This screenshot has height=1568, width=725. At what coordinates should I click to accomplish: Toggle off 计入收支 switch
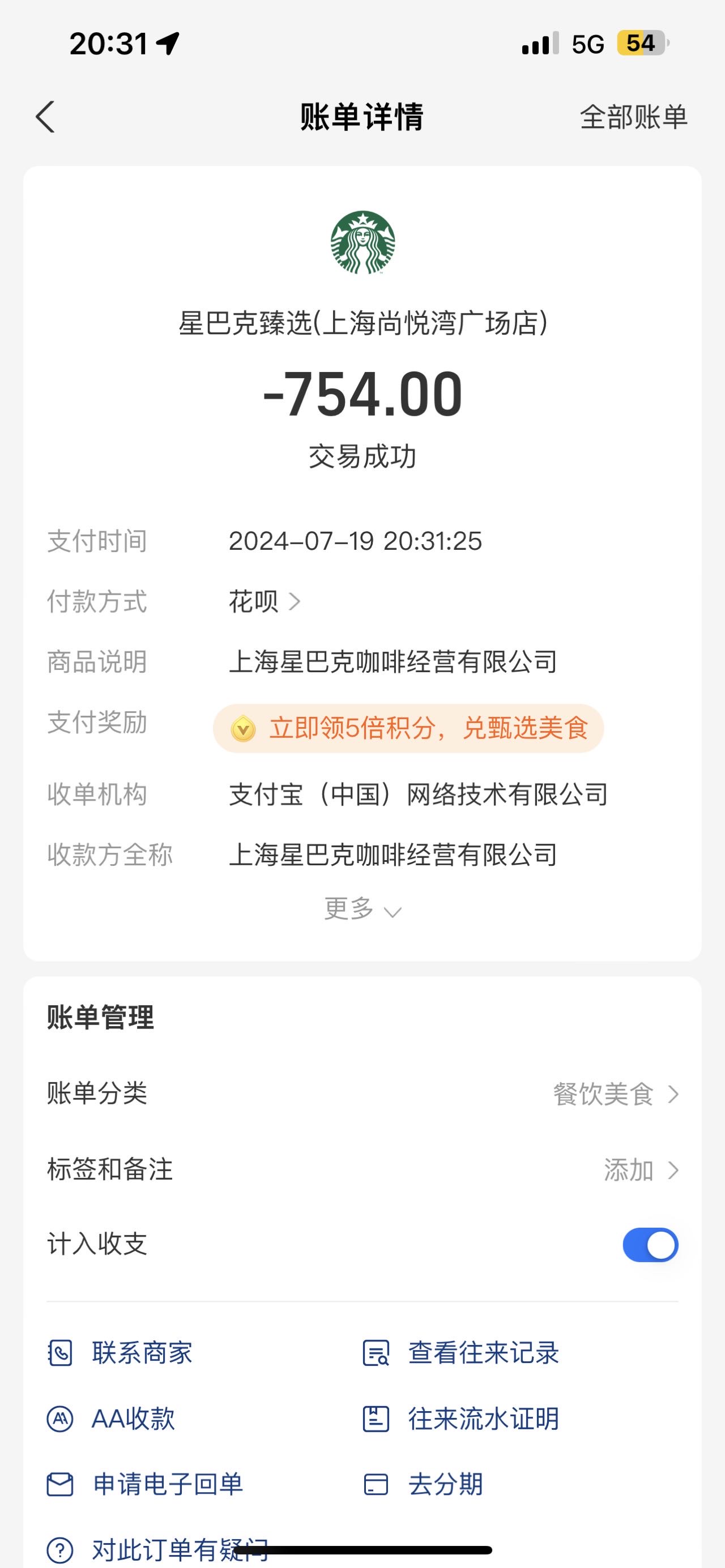coord(650,1245)
